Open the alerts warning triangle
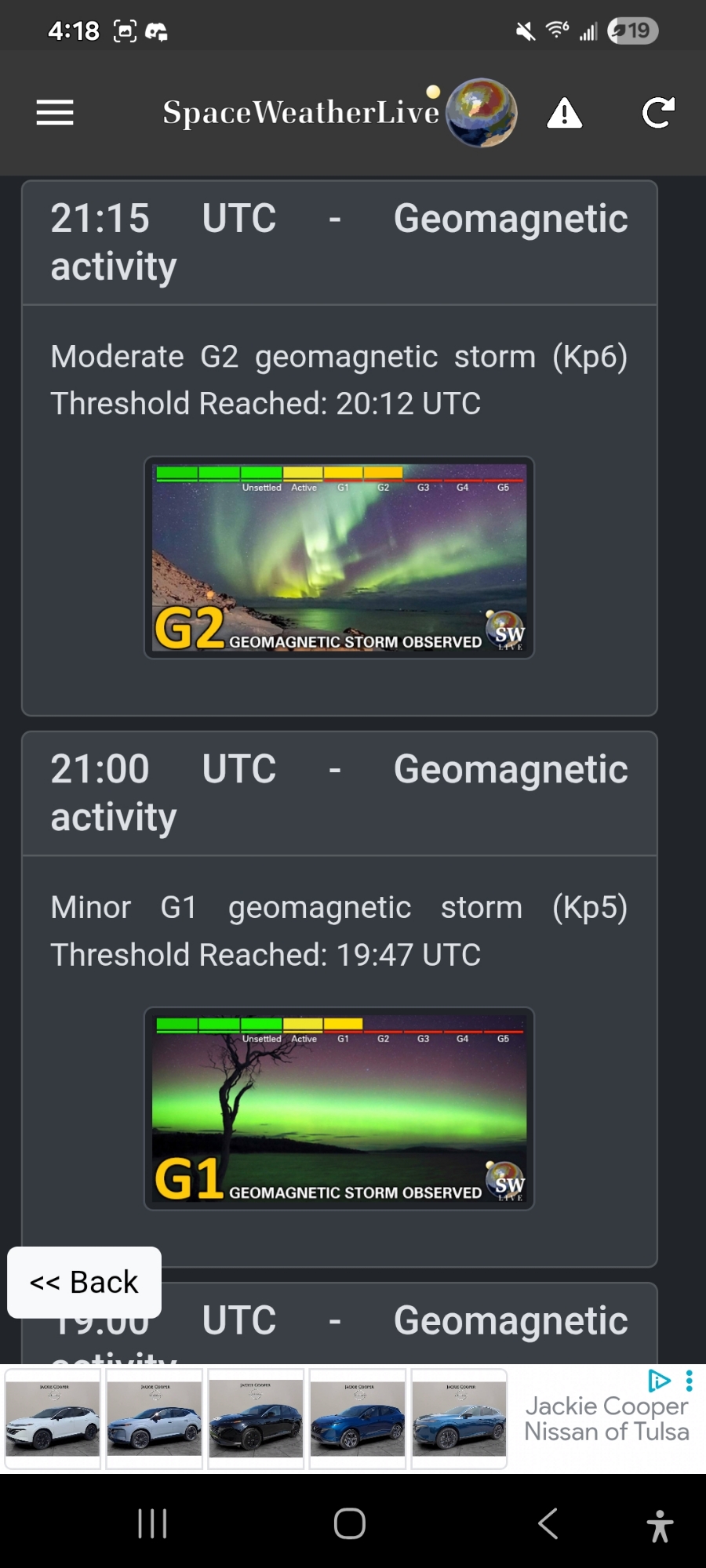706x1568 pixels. 564,114
